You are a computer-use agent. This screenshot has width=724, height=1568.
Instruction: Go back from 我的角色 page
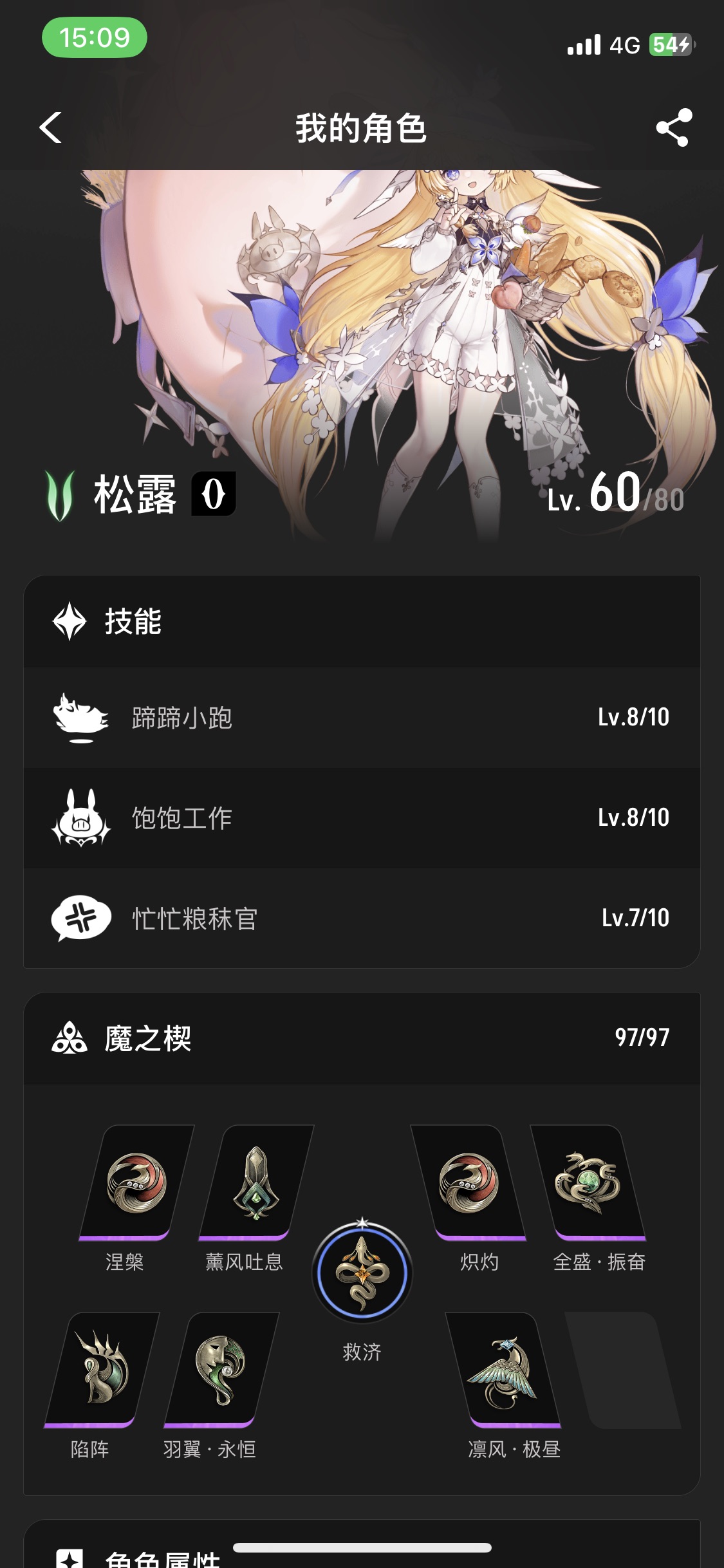tap(51, 127)
